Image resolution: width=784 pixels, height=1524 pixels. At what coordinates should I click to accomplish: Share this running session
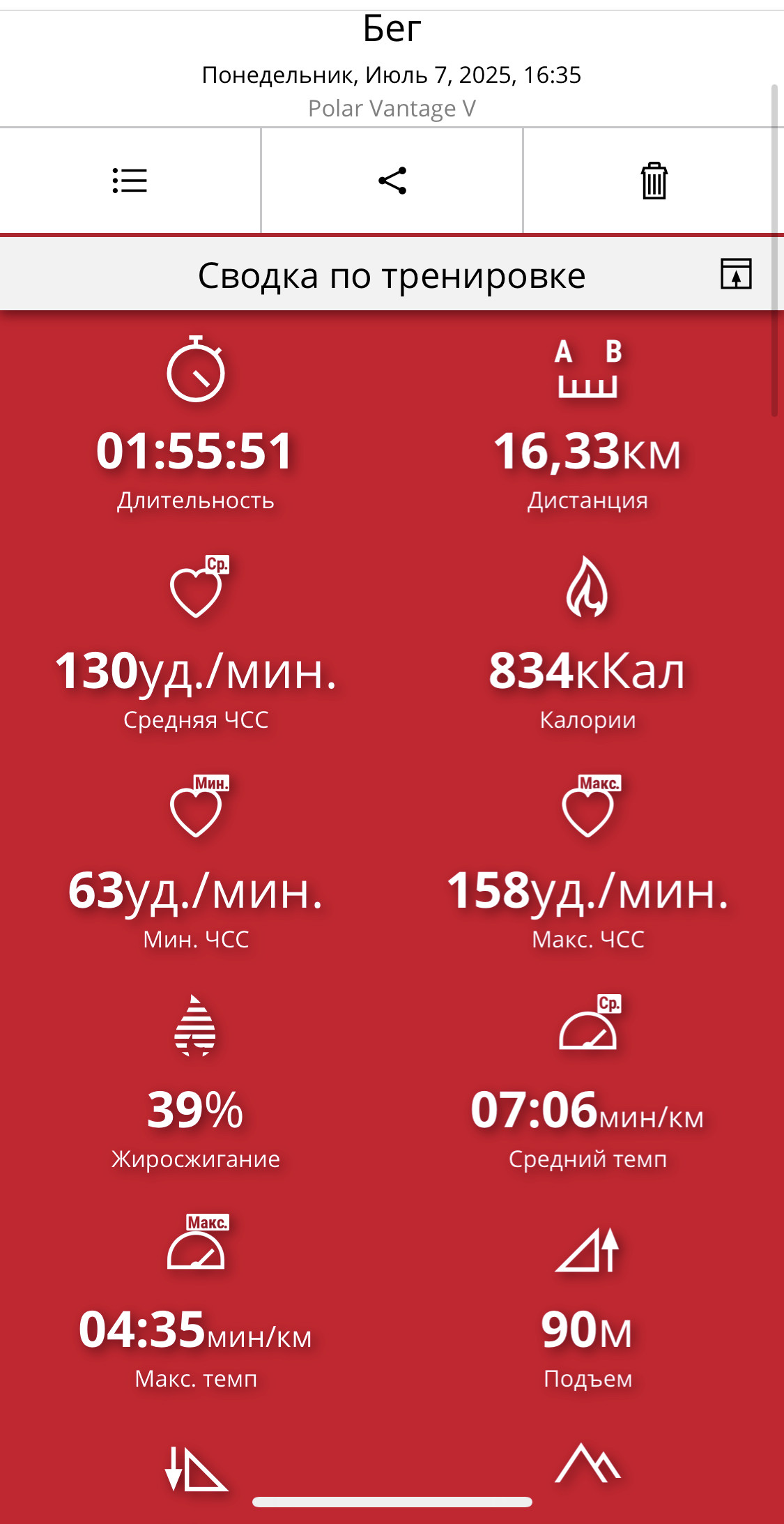pyautogui.click(x=392, y=181)
